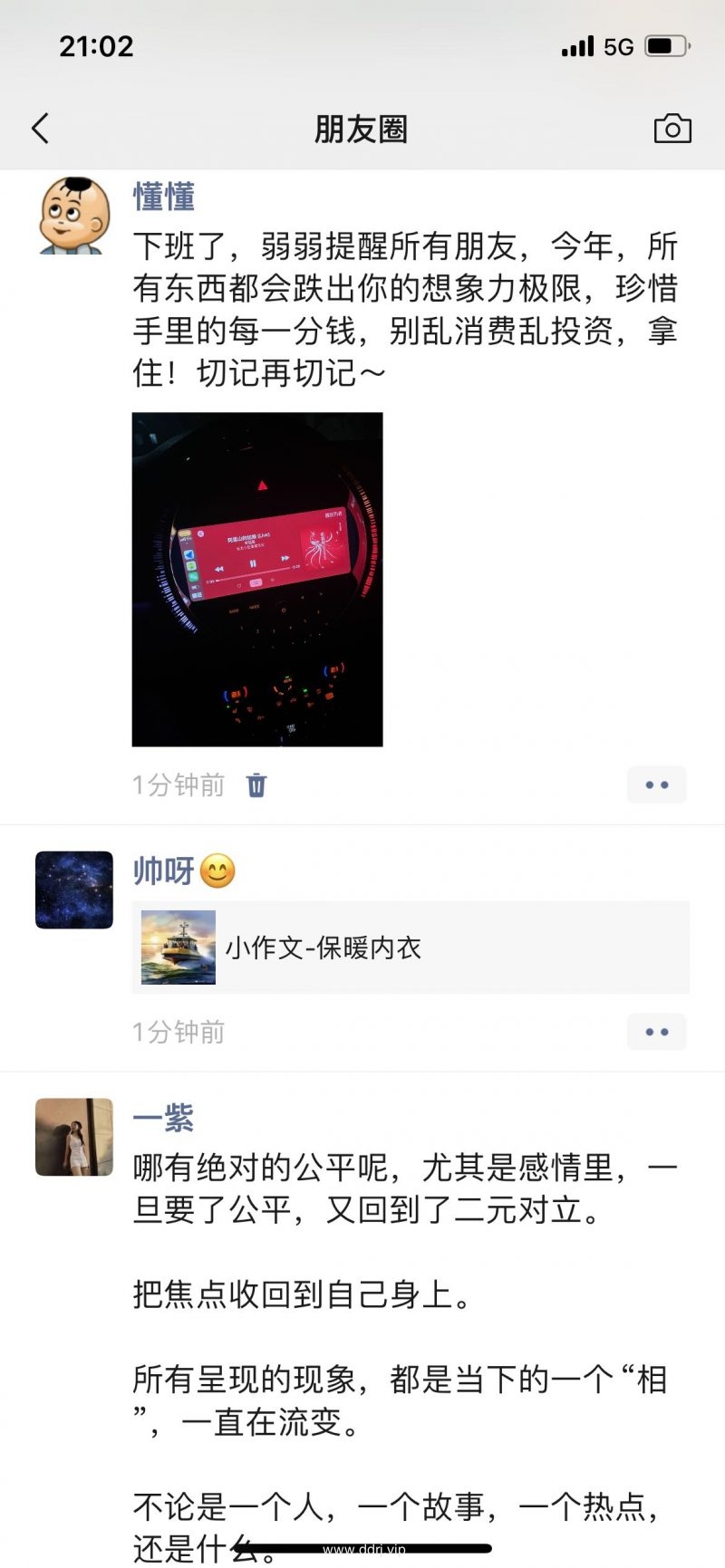Tap the 一紫 username link
This screenshot has height=1568, width=725.
point(164,1118)
